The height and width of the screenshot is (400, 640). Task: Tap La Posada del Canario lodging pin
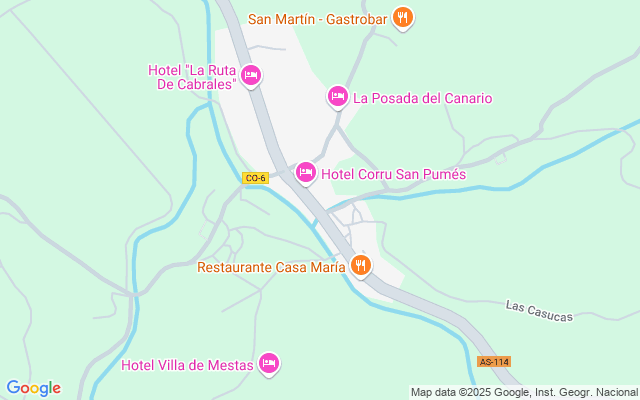[x=338, y=96]
